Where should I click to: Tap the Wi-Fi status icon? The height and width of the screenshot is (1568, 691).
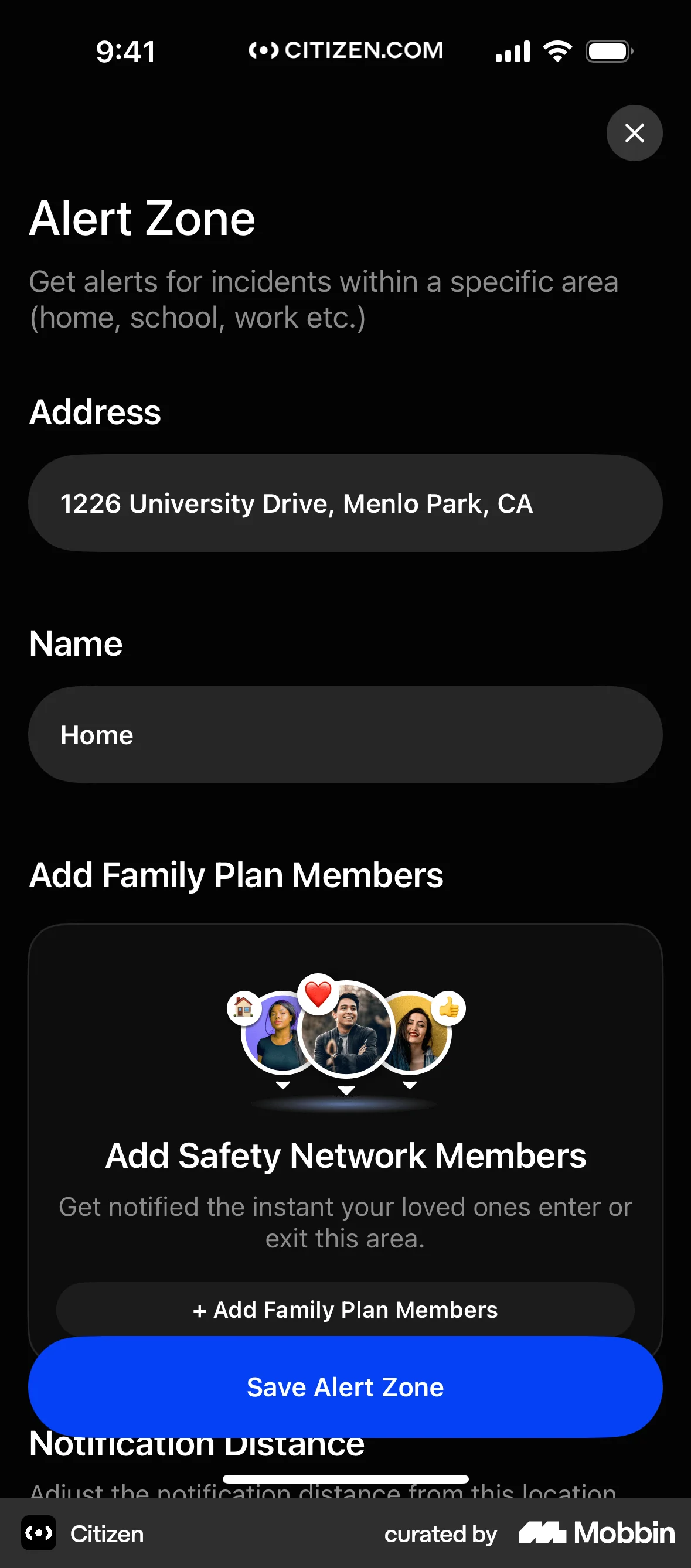click(x=557, y=50)
